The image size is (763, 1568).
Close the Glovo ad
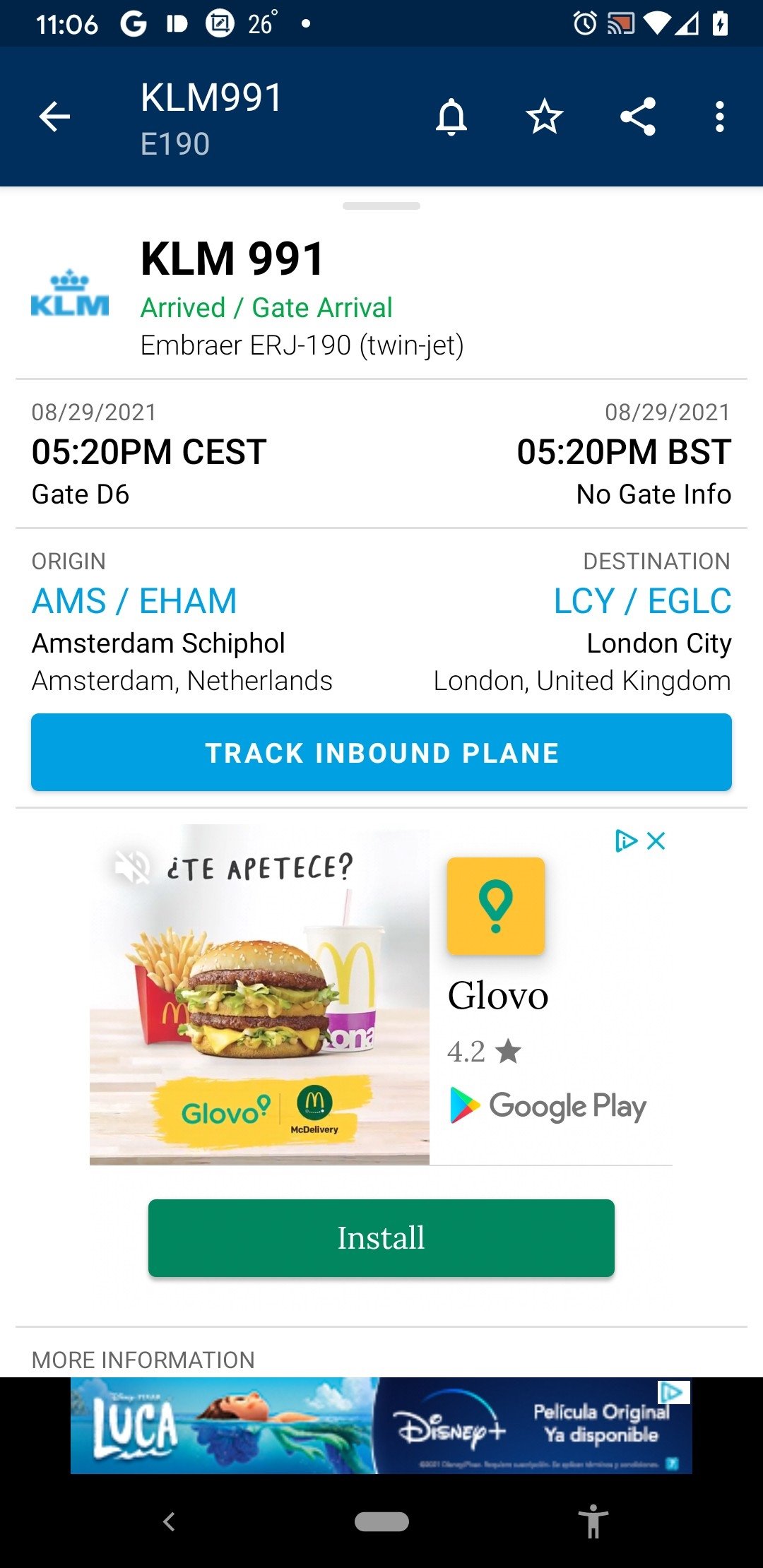(656, 841)
